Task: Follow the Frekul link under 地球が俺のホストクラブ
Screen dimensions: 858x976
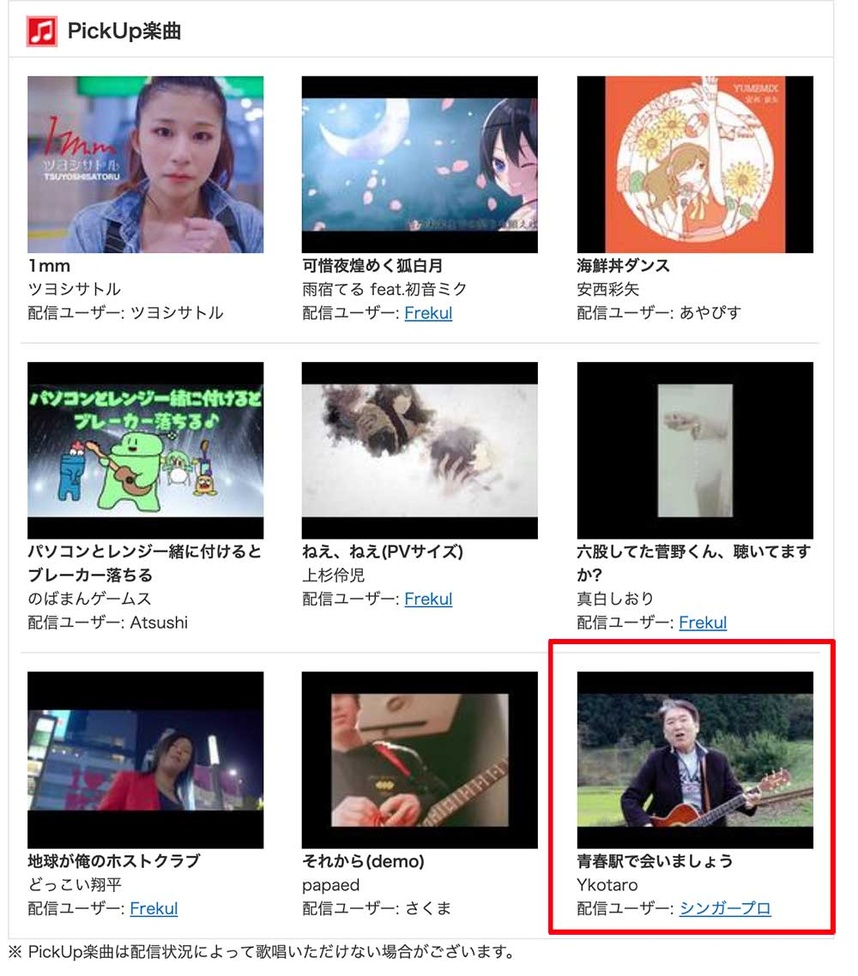Action: 154,909
